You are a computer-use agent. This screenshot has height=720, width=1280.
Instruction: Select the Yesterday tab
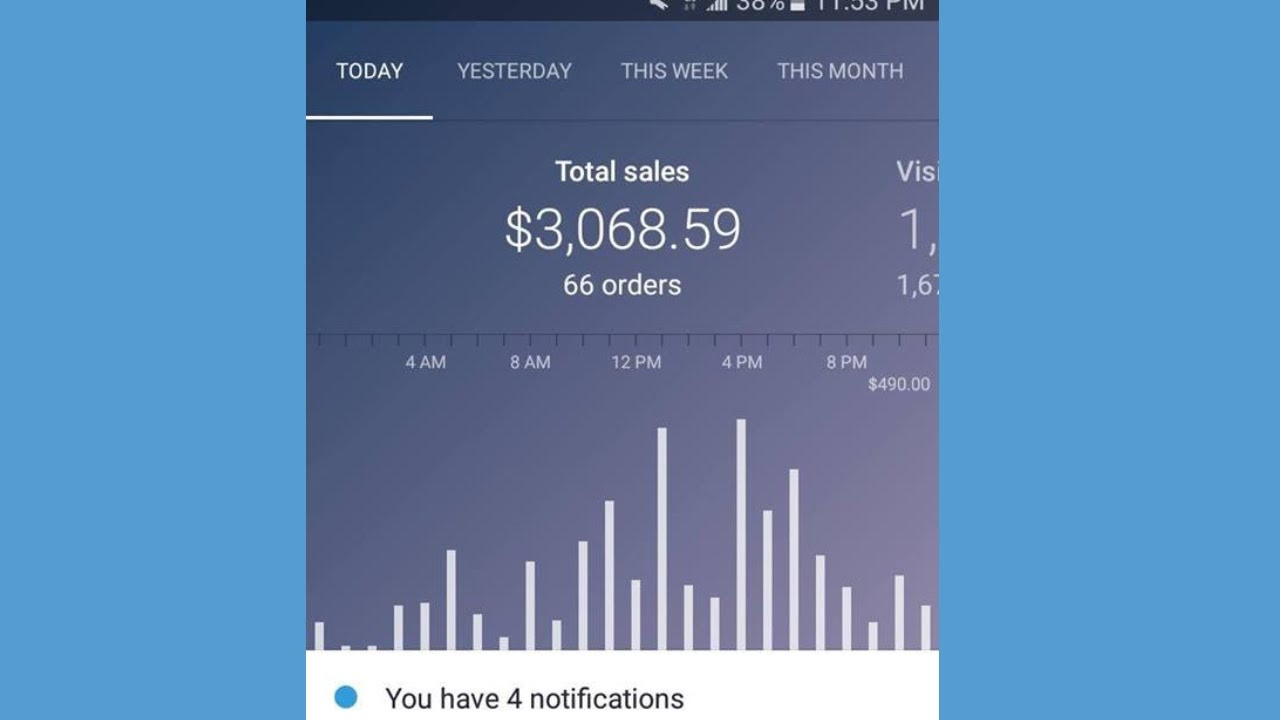coord(514,71)
